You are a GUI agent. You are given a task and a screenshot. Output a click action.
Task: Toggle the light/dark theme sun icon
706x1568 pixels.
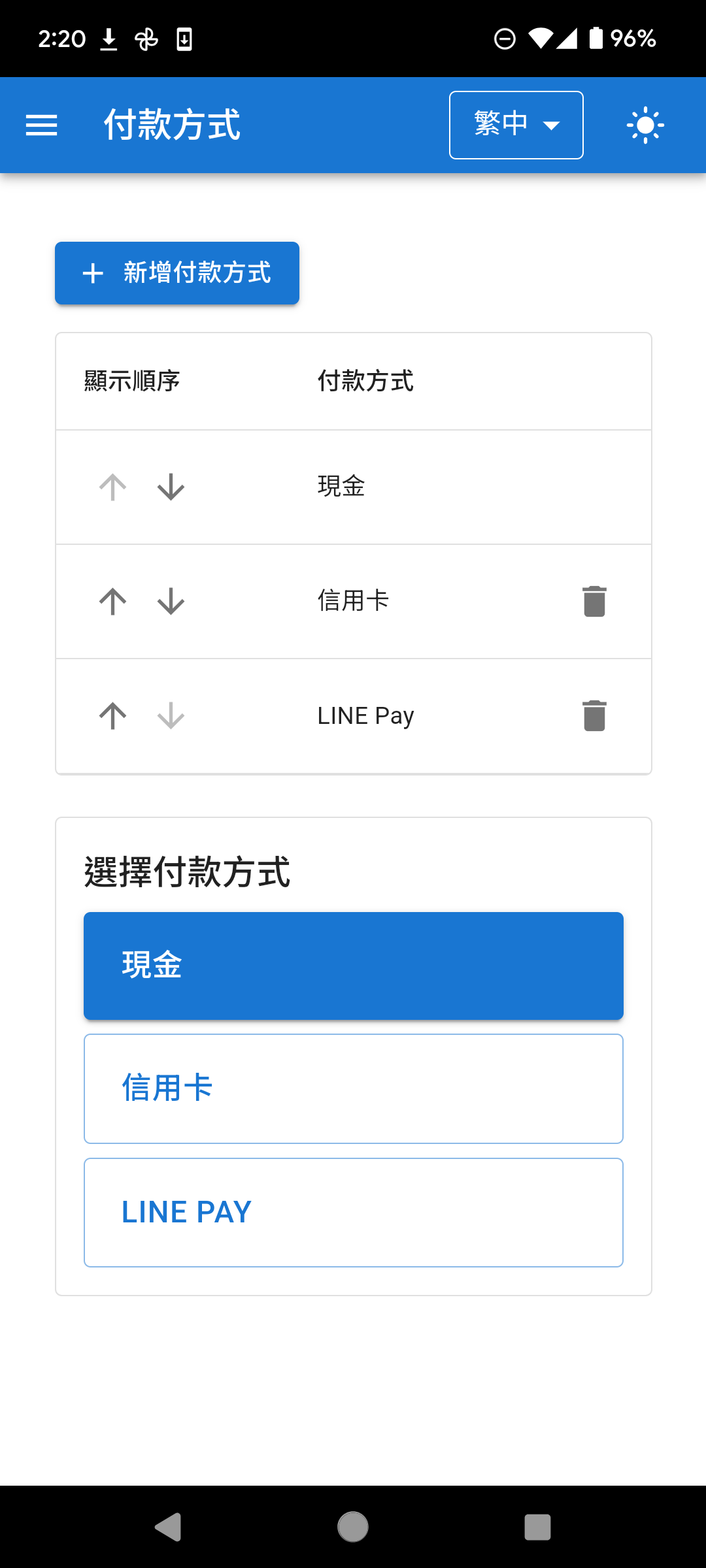pos(645,125)
